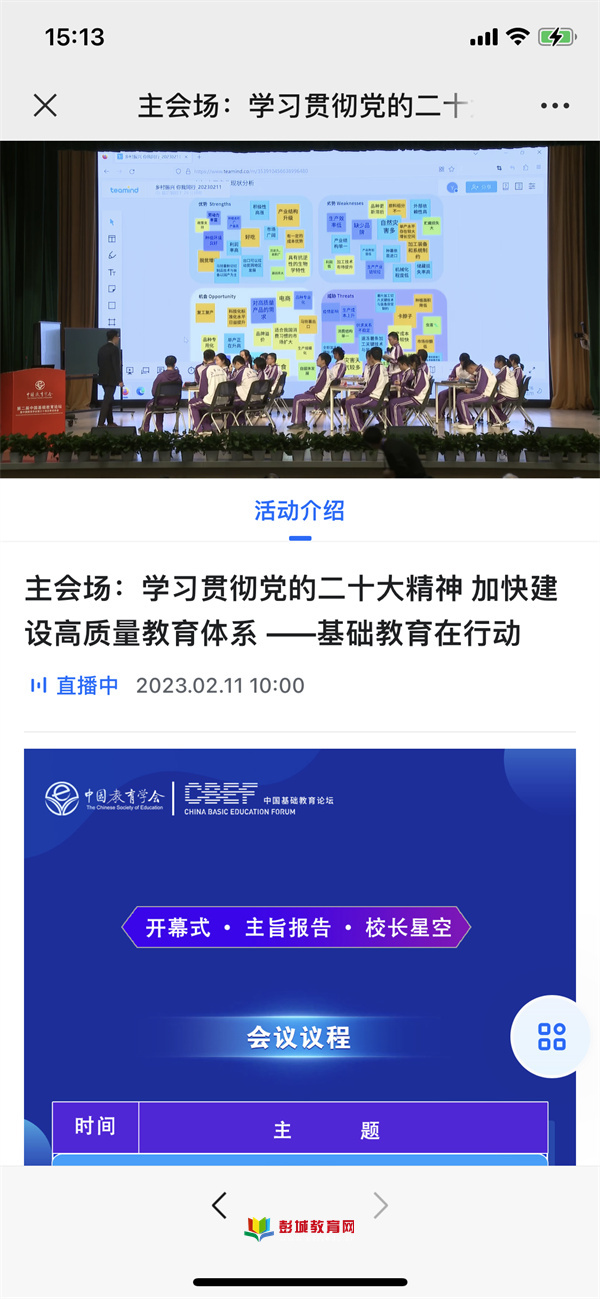Image resolution: width=600 pixels, height=1299 pixels.
Task: Go back to the previous web page
Action: (220, 1205)
